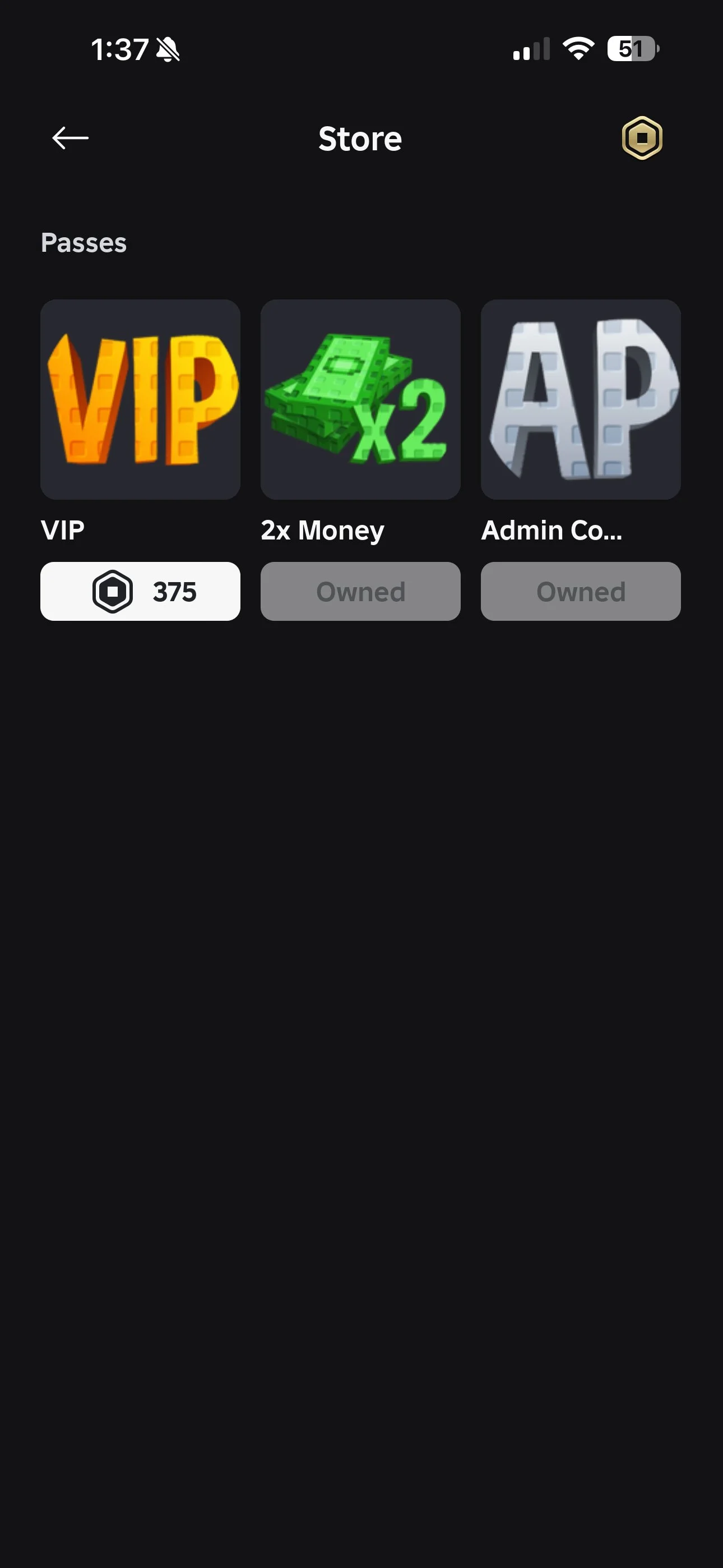Screen dimensions: 723x1568
Task: Buy the VIP pass for 375 Robux
Action: (x=140, y=591)
